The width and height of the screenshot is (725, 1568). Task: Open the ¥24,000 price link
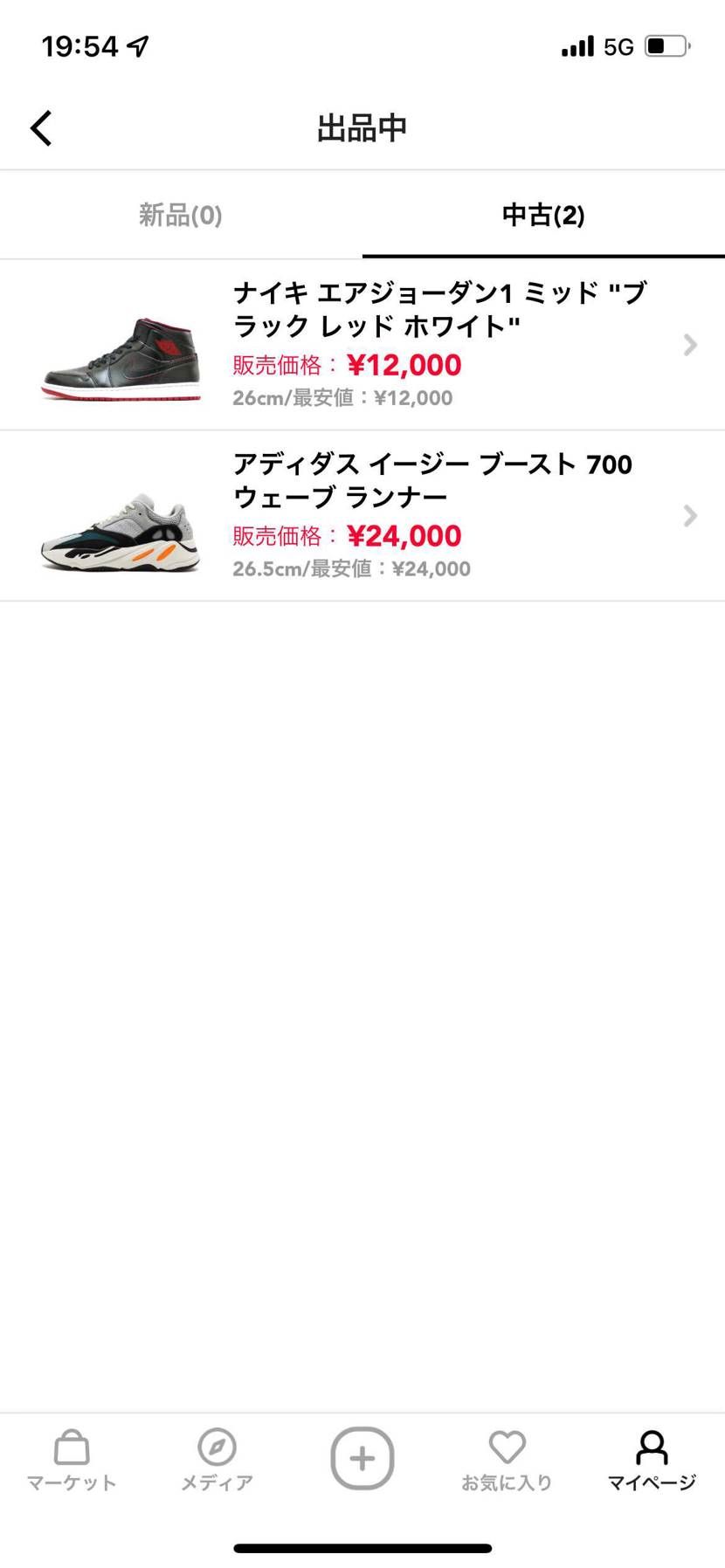click(404, 535)
